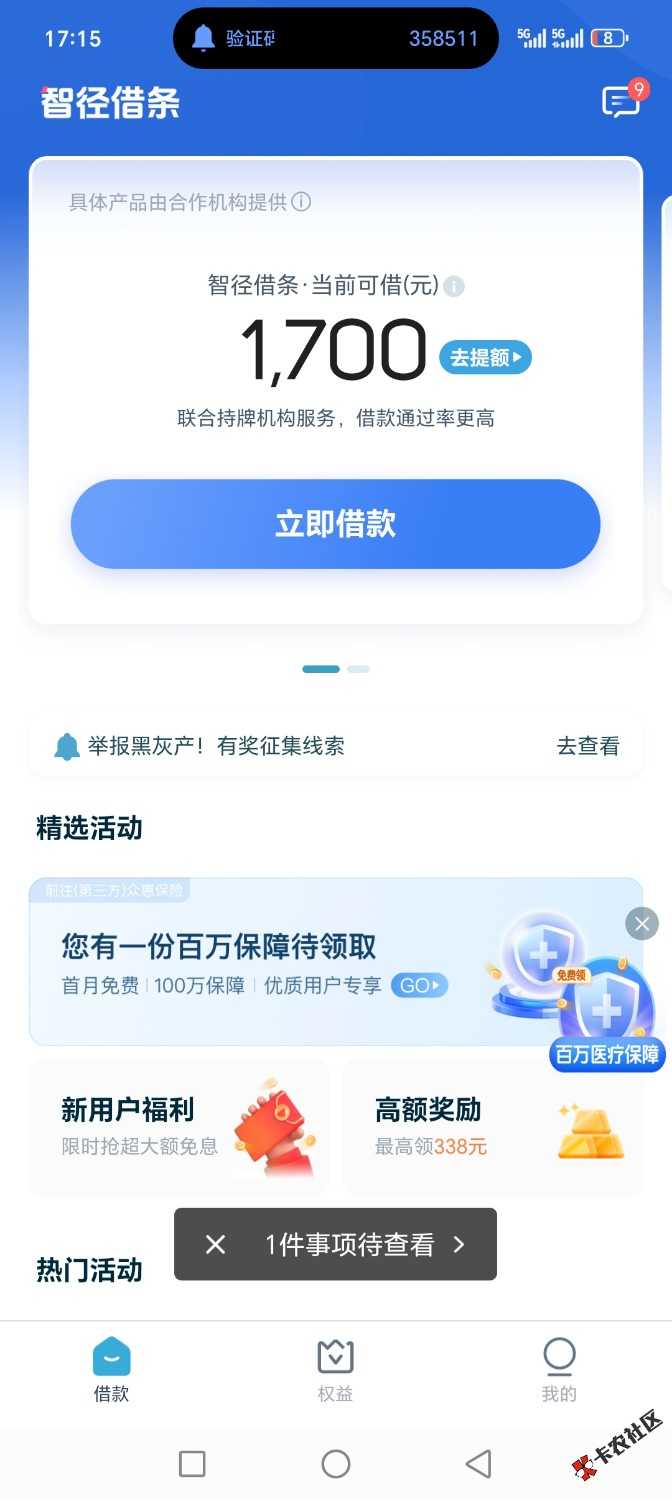
Task: Switch to the 权益 tab
Action: (x=335, y=1370)
